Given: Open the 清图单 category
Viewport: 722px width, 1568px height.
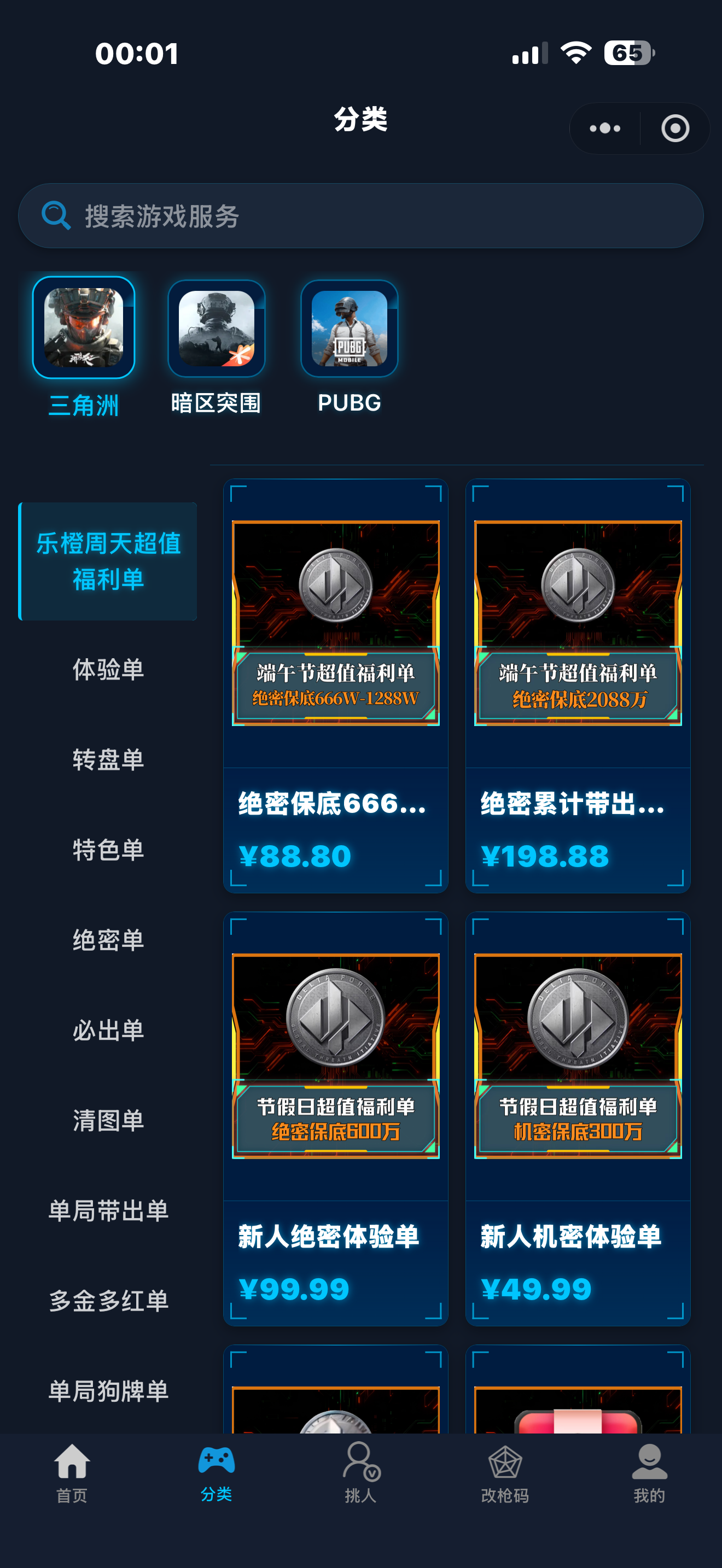Looking at the screenshot, I should 108,1120.
